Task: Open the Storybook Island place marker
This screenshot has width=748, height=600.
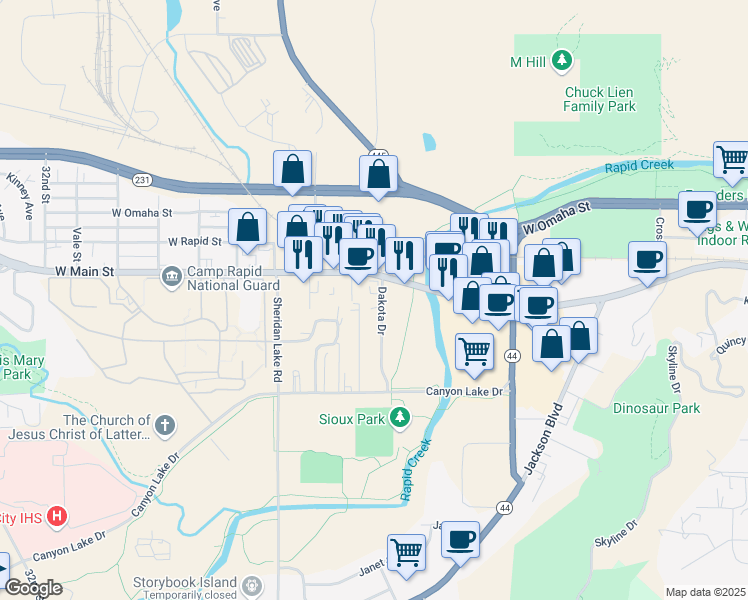Action: click(x=252, y=586)
